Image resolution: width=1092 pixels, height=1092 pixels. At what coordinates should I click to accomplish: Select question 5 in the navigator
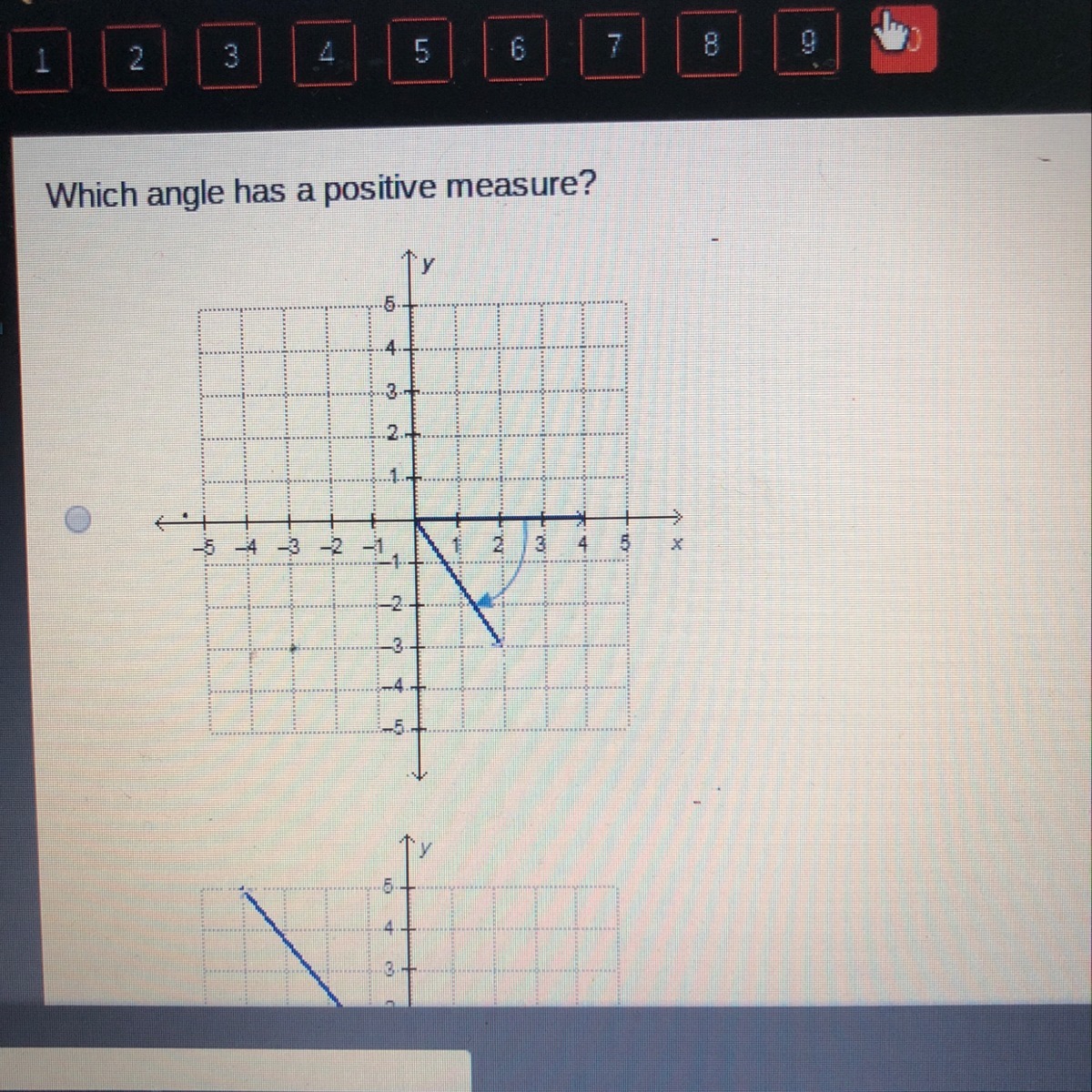[x=421, y=50]
